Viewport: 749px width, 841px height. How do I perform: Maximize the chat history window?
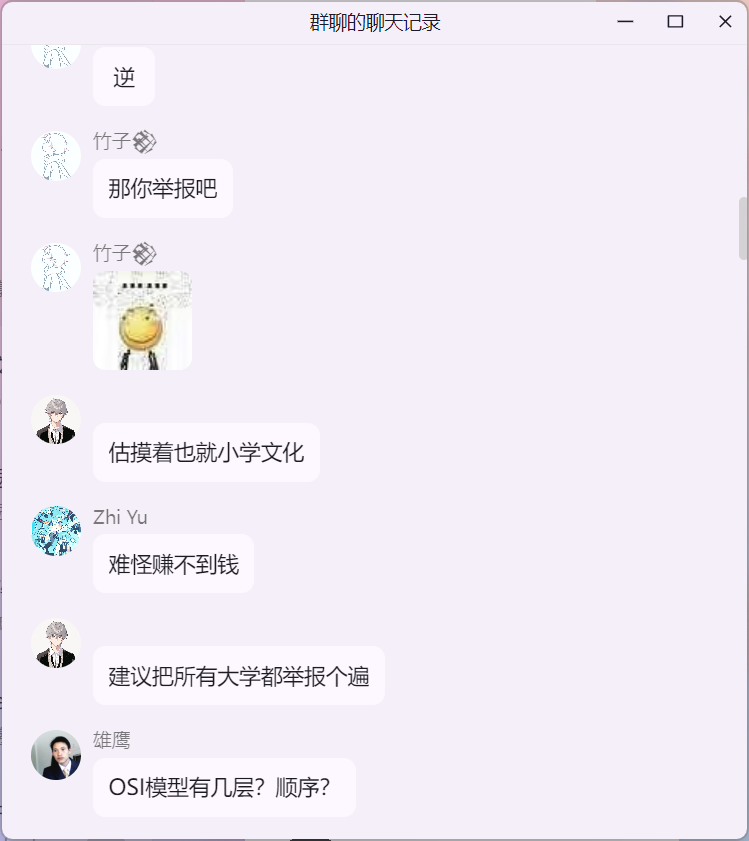coord(675,22)
